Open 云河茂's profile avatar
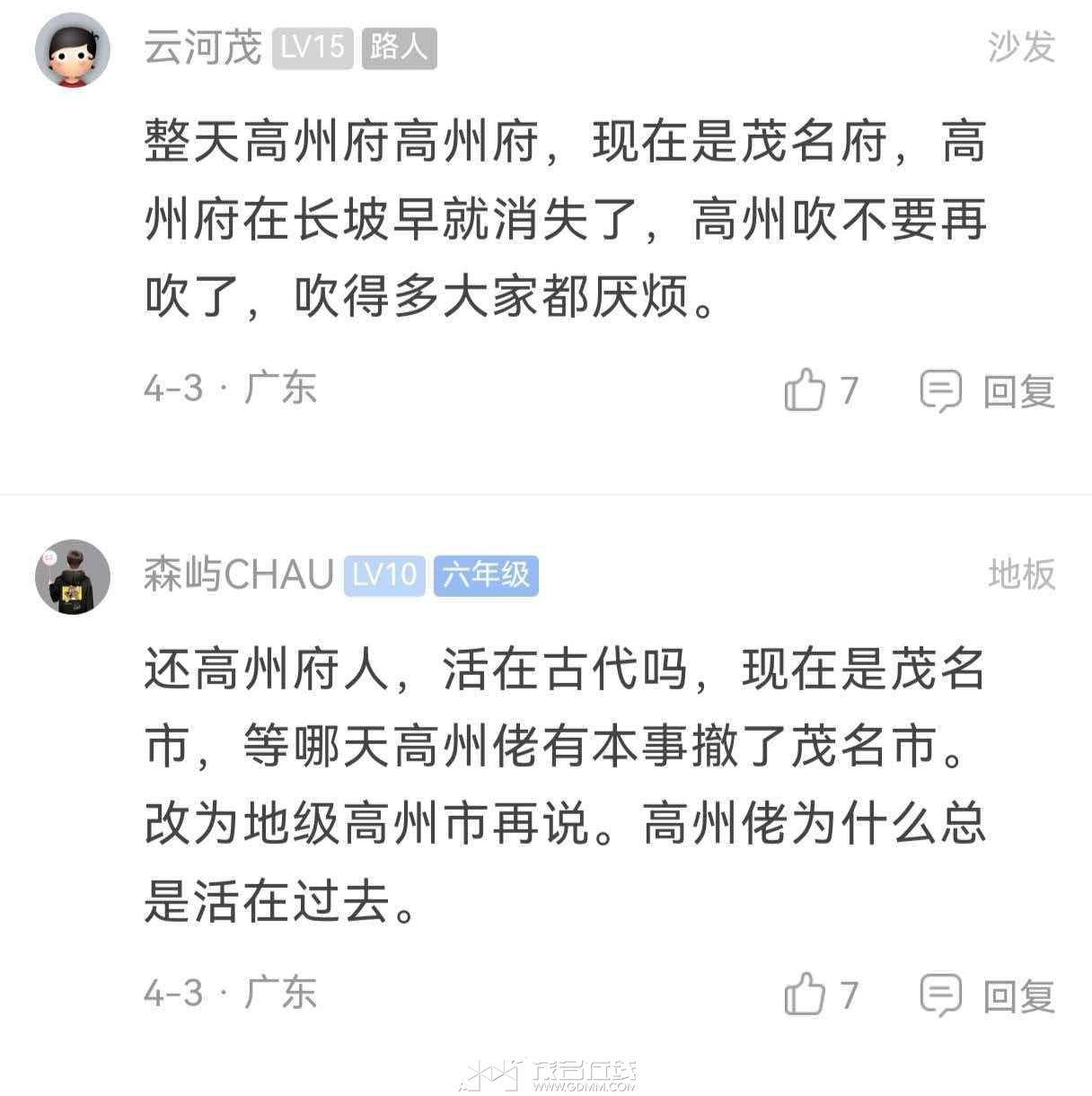 73,50
